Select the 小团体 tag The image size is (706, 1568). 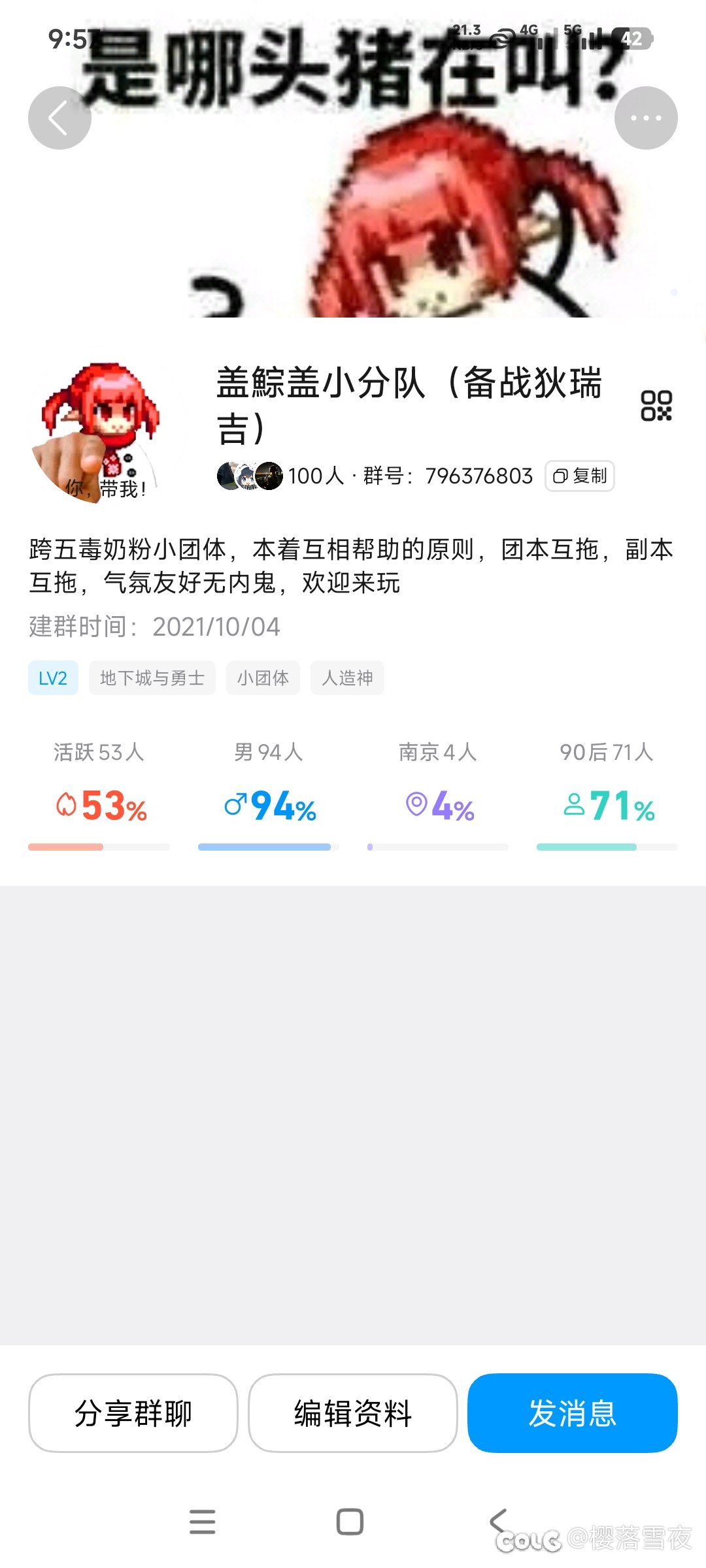click(263, 678)
